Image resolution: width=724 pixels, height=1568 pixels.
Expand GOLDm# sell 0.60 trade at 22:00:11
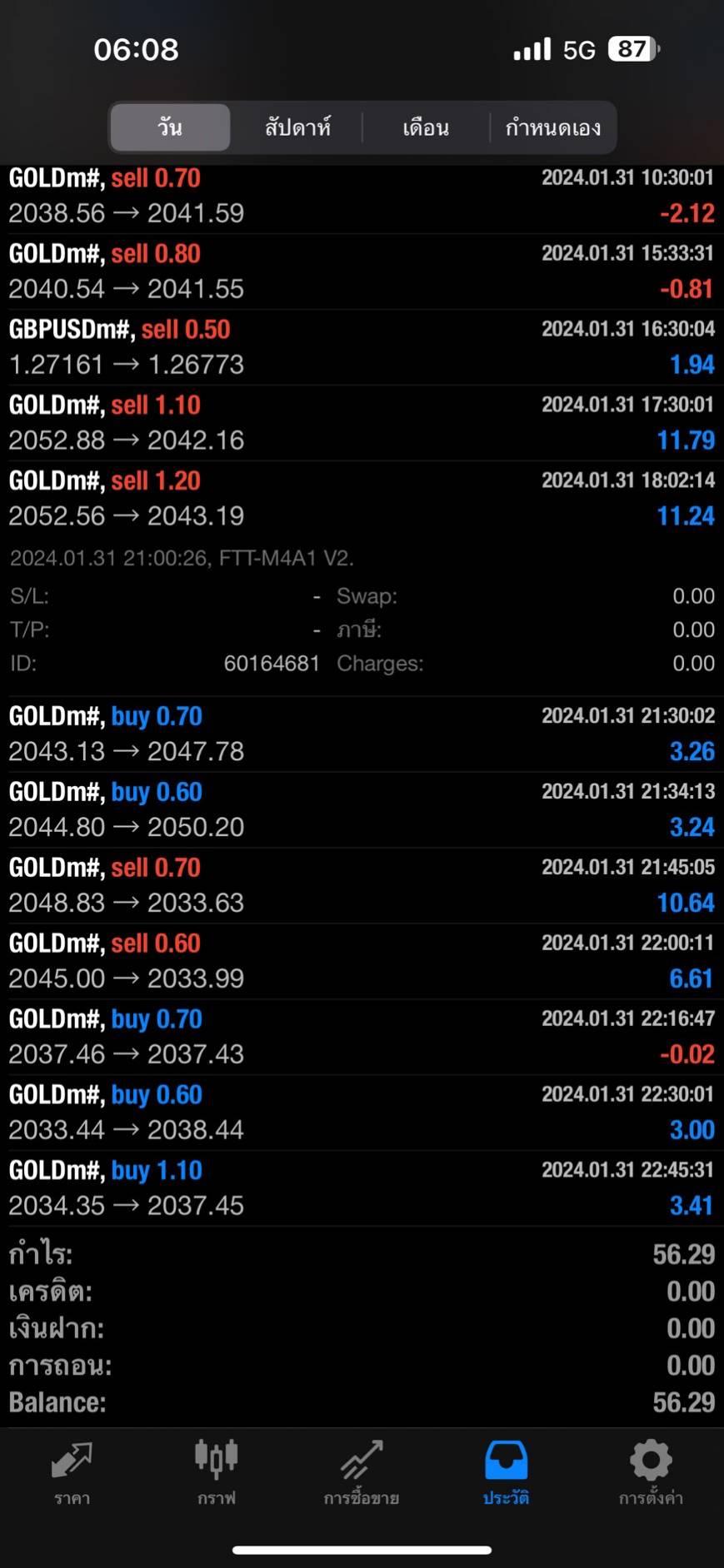(x=362, y=961)
